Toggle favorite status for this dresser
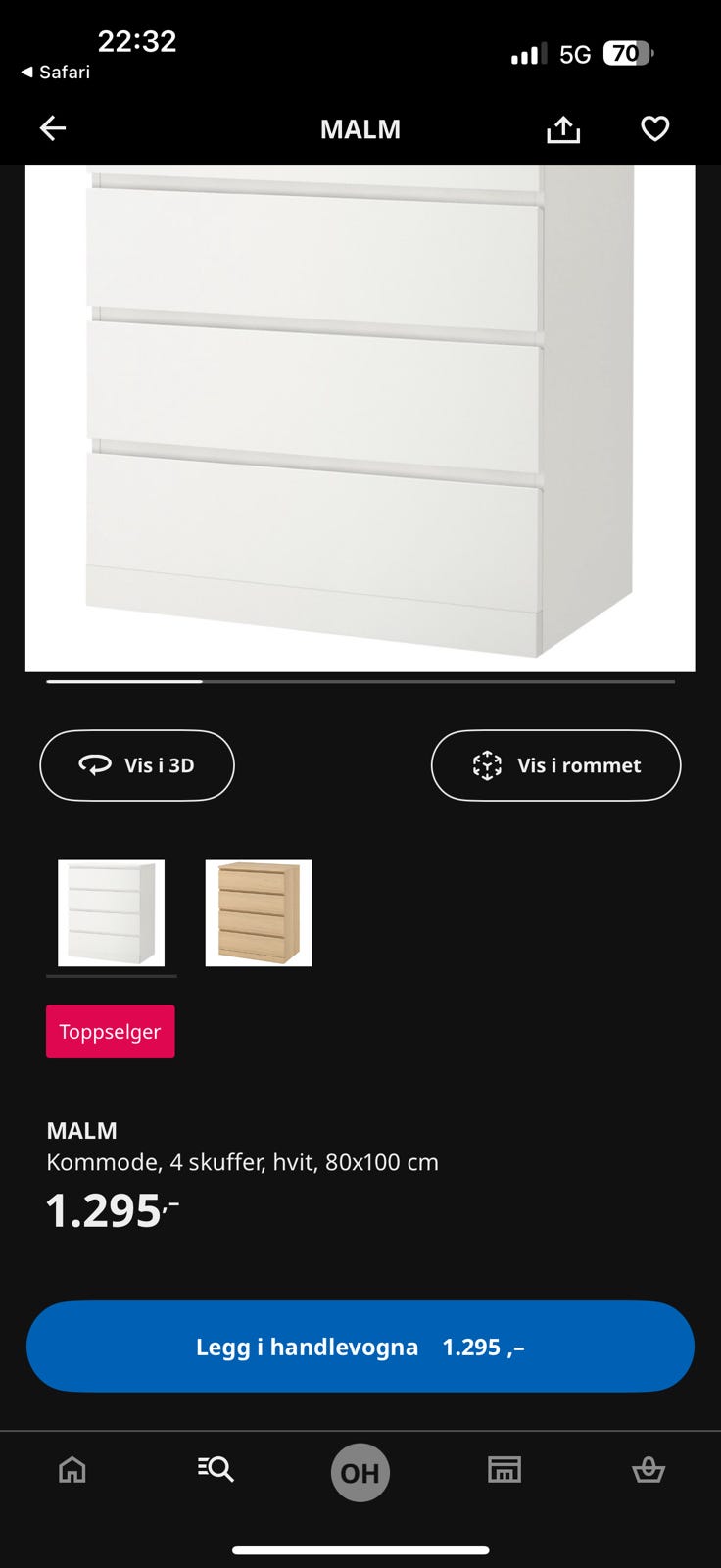 pyautogui.click(x=653, y=128)
